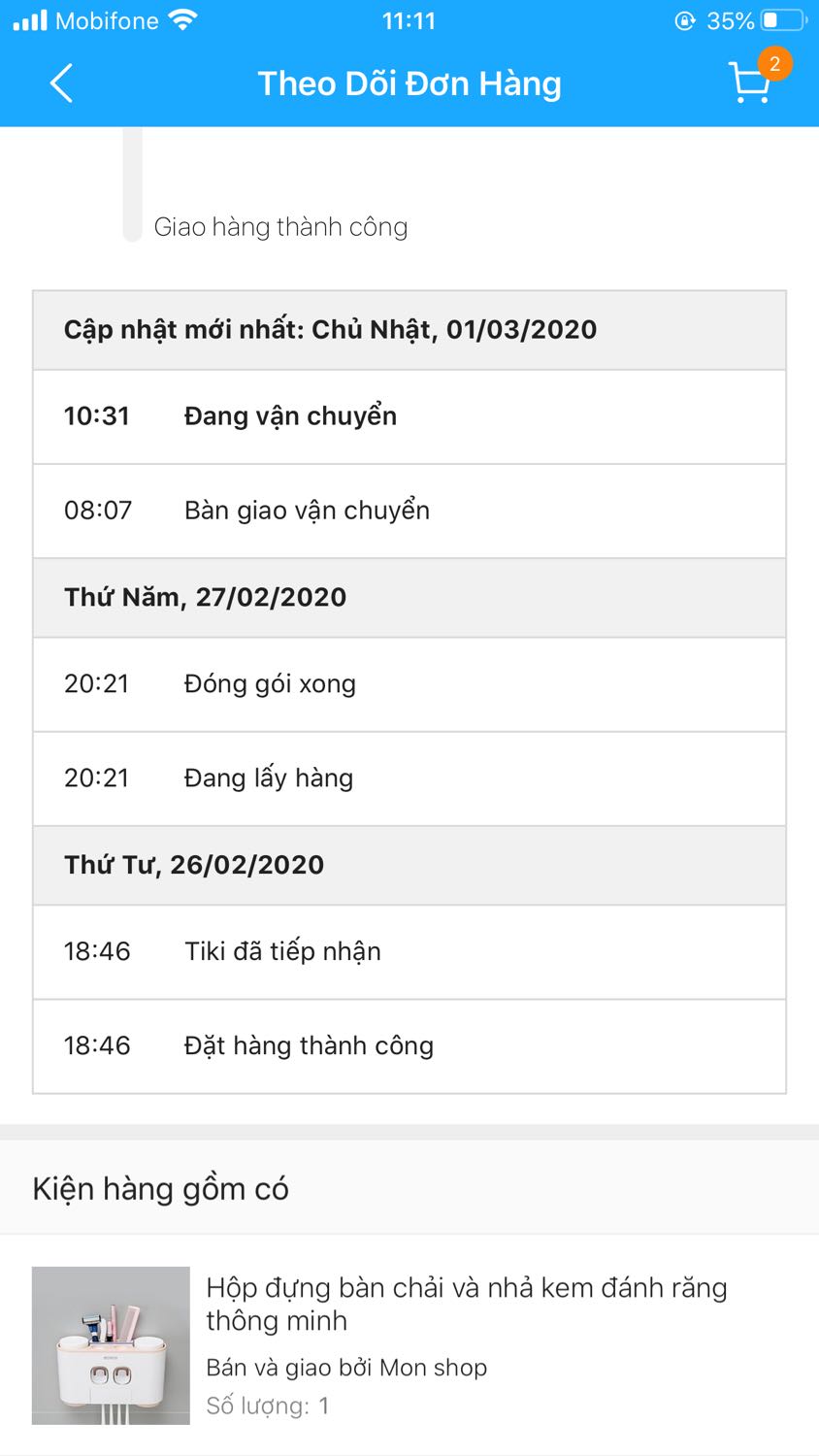The width and height of the screenshot is (819, 1456).
Task: Open the toothbrush holder product link
Action: tap(466, 1304)
